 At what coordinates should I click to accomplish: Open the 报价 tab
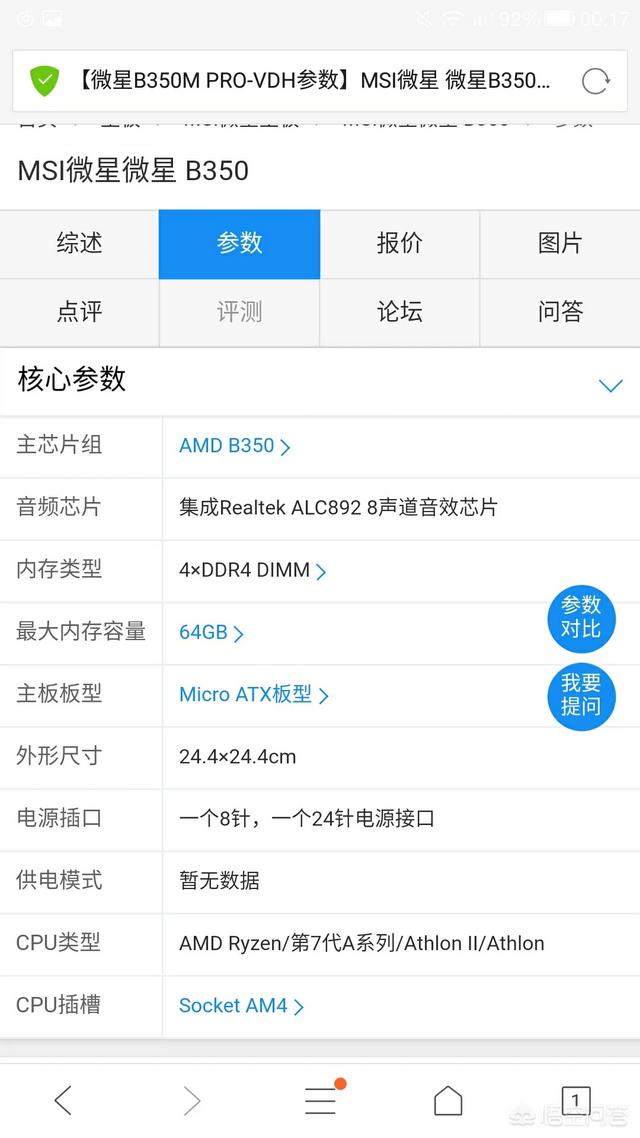[399, 243]
